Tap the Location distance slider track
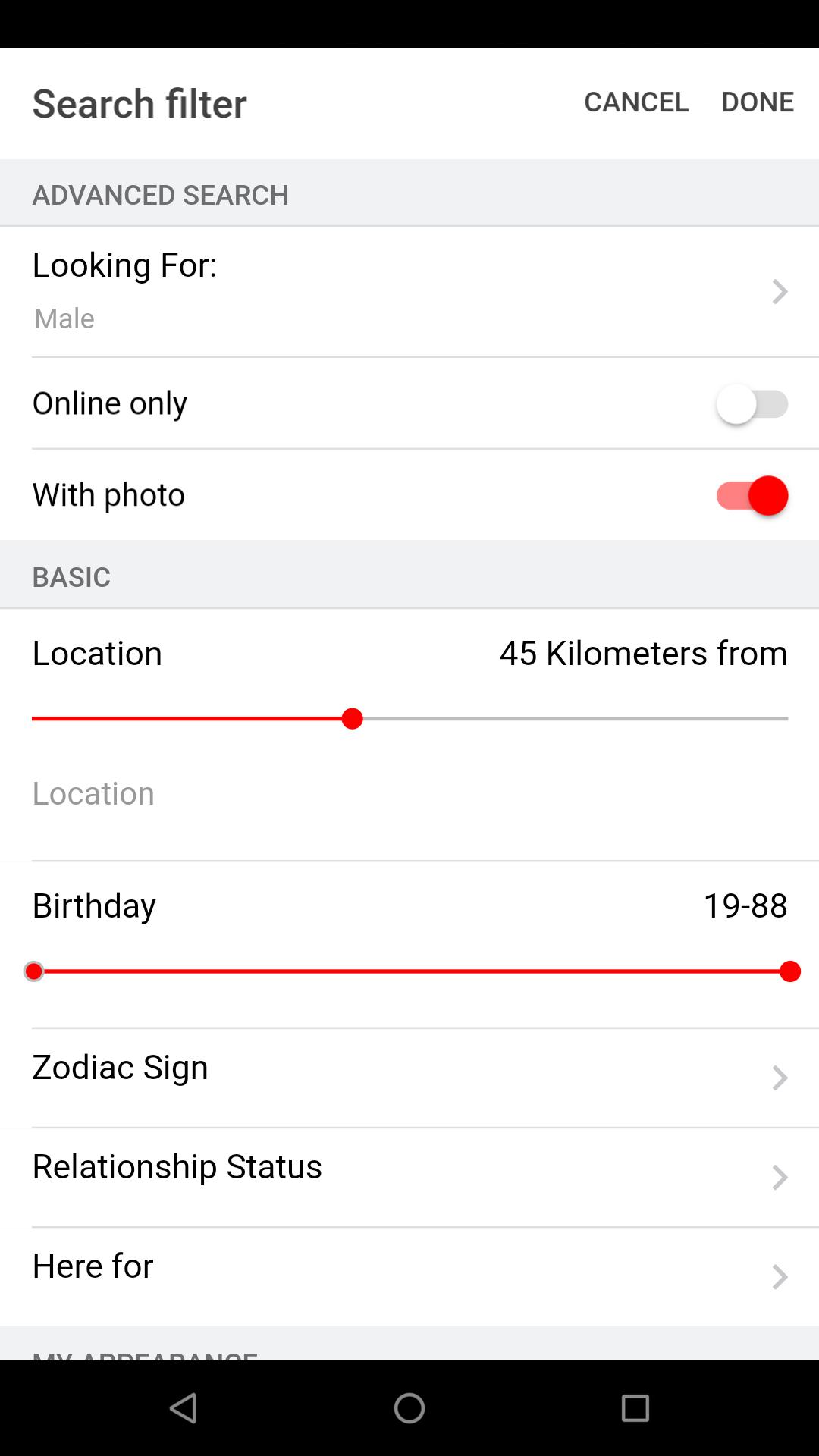The image size is (819, 1456). [x=409, y=718]
